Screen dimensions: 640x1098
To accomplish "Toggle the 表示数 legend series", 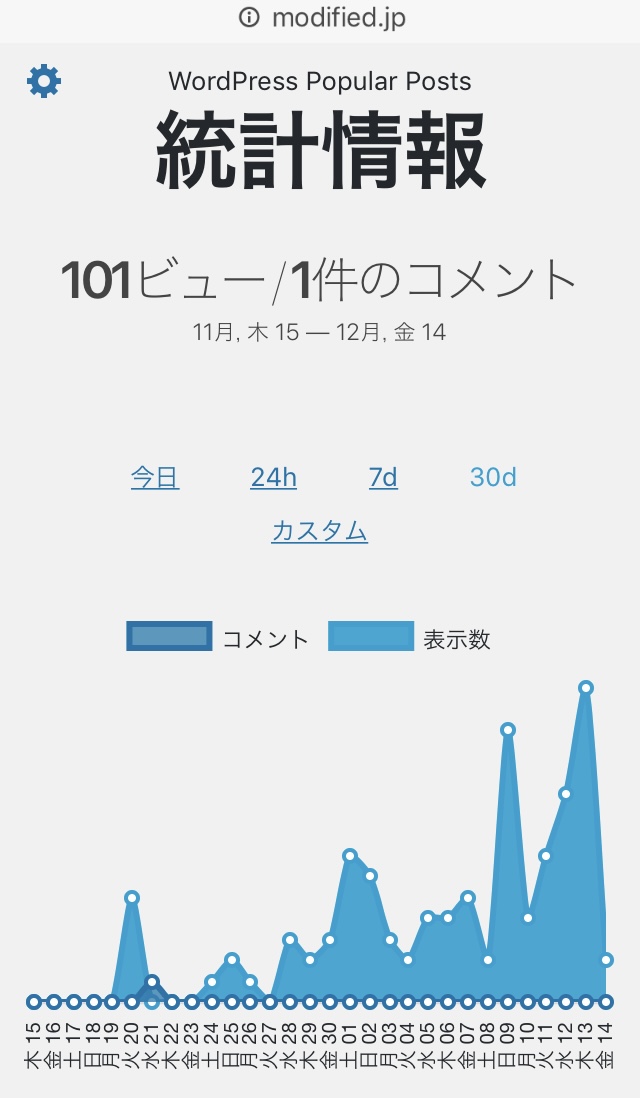I will (x=409, y=637).
